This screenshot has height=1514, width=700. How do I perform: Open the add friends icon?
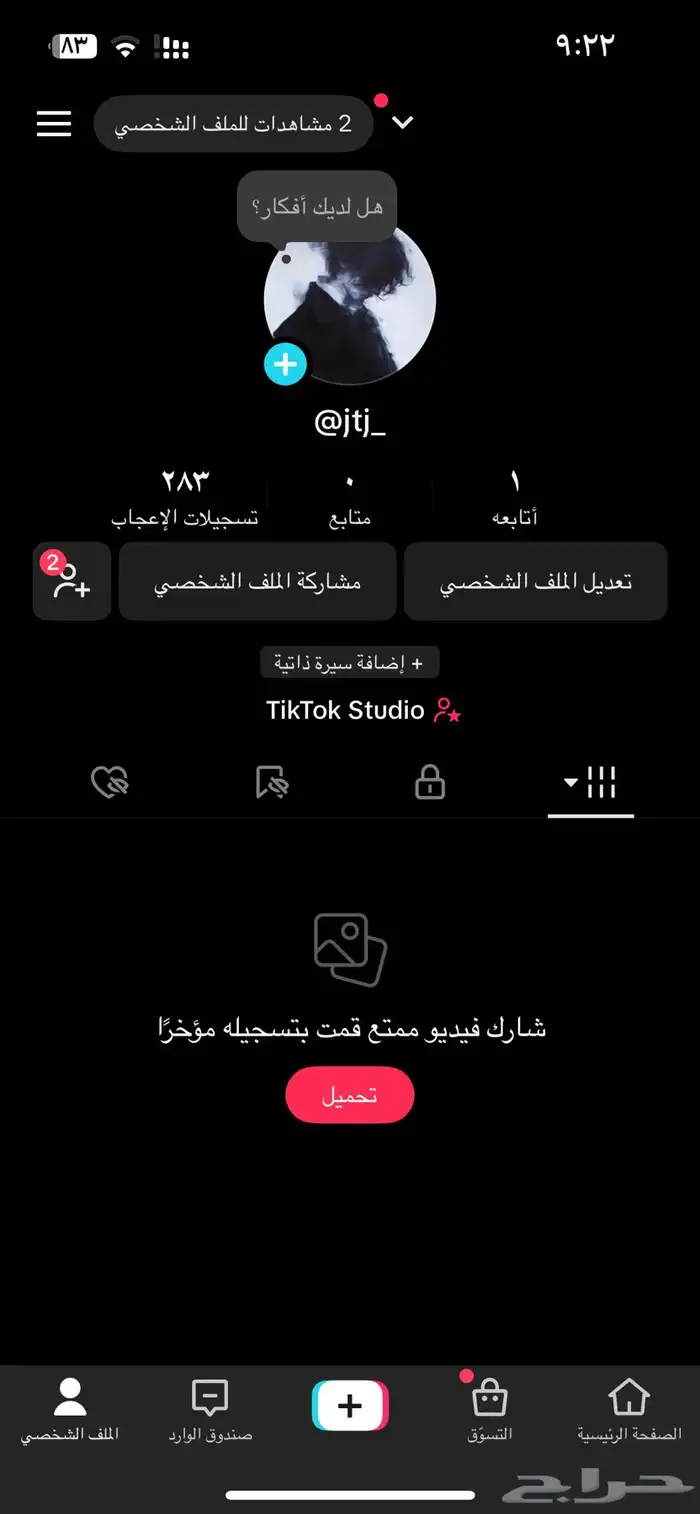tap(72, 582)
